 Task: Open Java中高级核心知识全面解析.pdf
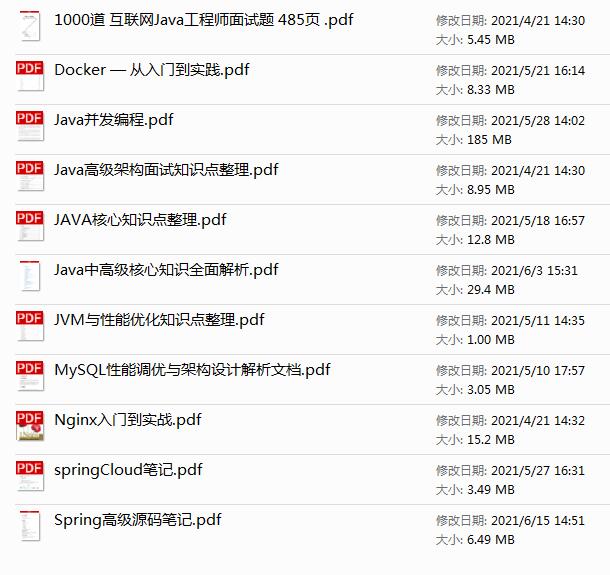[x=166, y=270]
